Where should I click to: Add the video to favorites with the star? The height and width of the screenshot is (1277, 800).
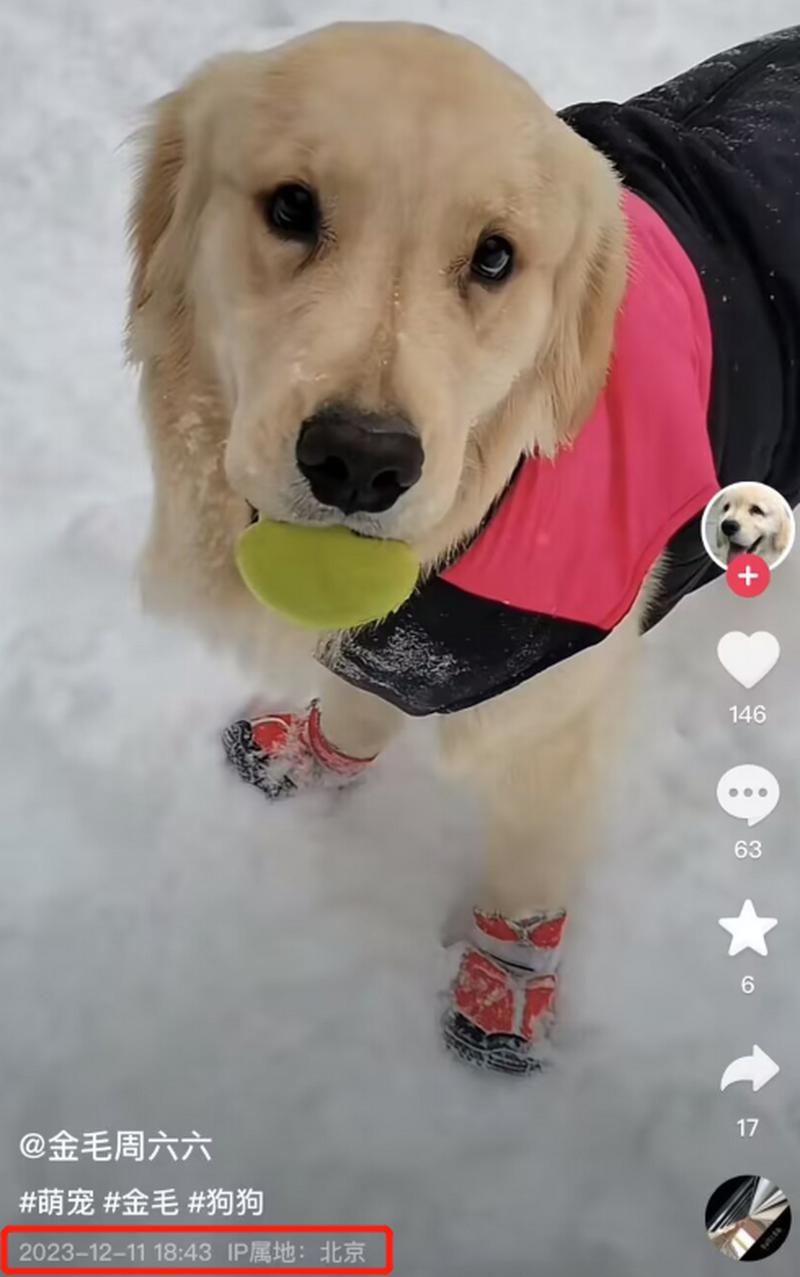pyautogui.click(x=747, y=928)
